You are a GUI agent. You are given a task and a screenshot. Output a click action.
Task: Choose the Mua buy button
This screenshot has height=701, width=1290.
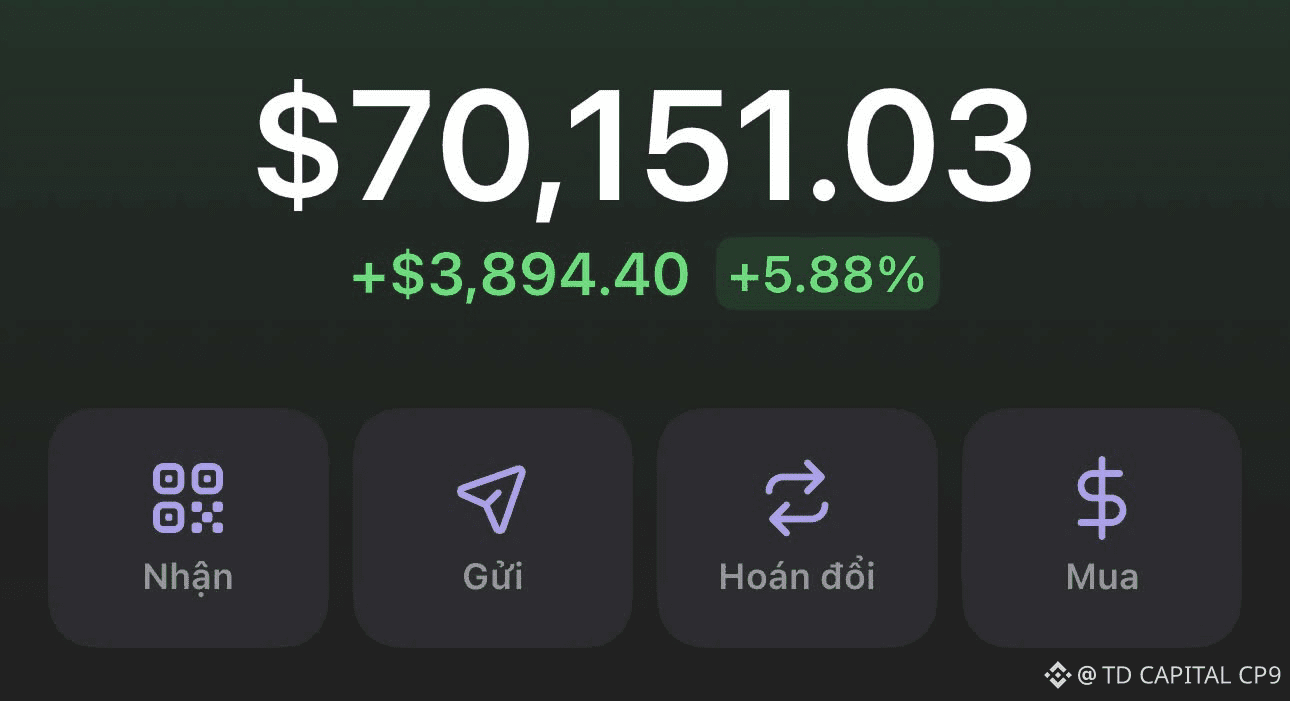1101,527
